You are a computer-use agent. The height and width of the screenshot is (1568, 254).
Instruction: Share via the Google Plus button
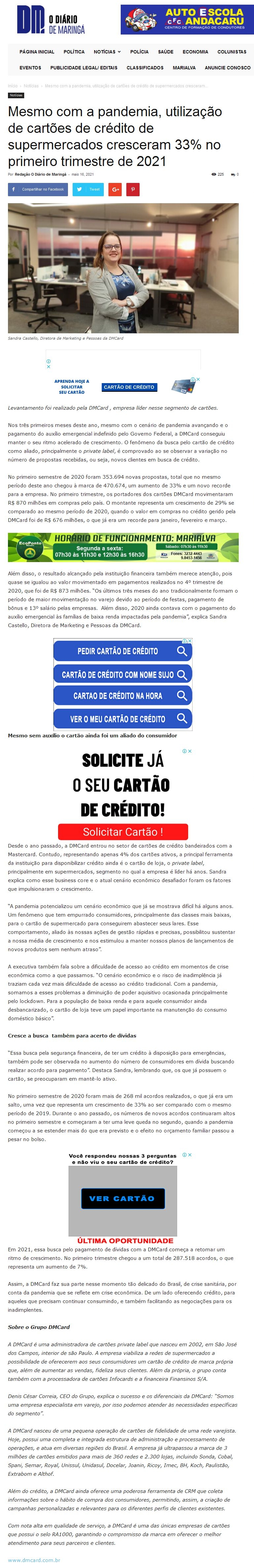coord(115,189)
